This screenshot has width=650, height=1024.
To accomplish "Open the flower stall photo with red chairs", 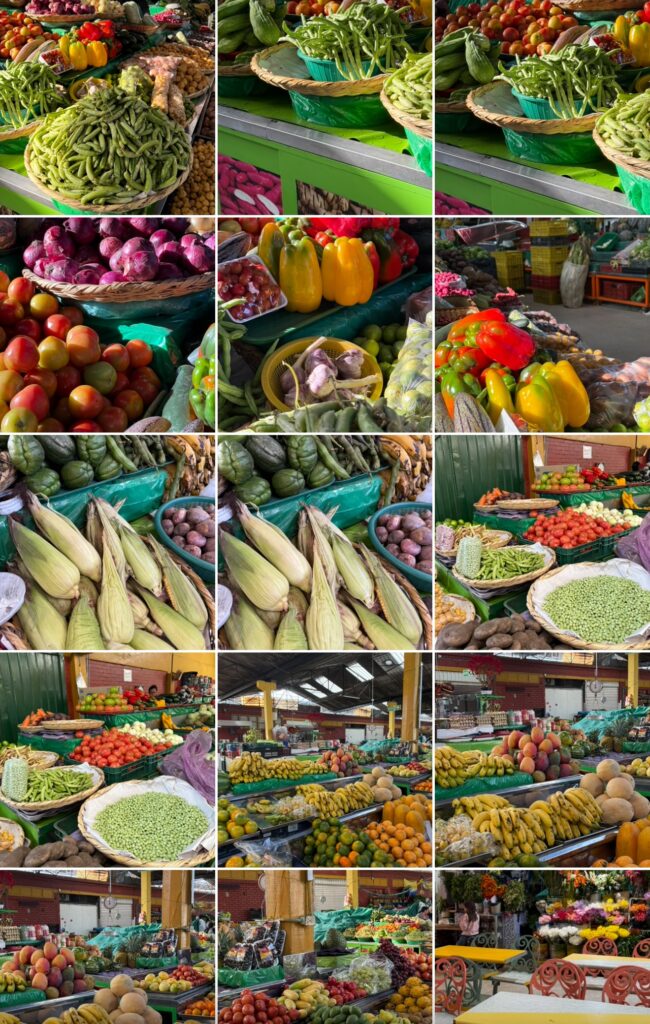I will 542,946.
